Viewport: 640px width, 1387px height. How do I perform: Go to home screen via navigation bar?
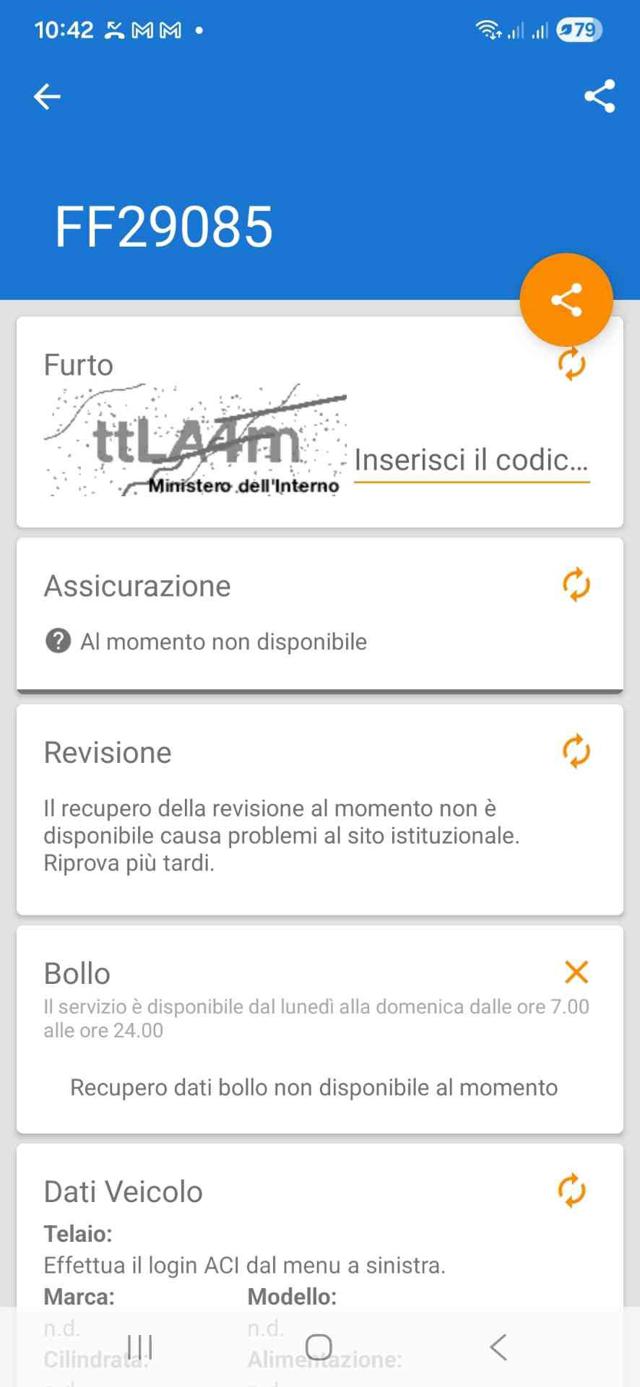[x=319, y=1347]
